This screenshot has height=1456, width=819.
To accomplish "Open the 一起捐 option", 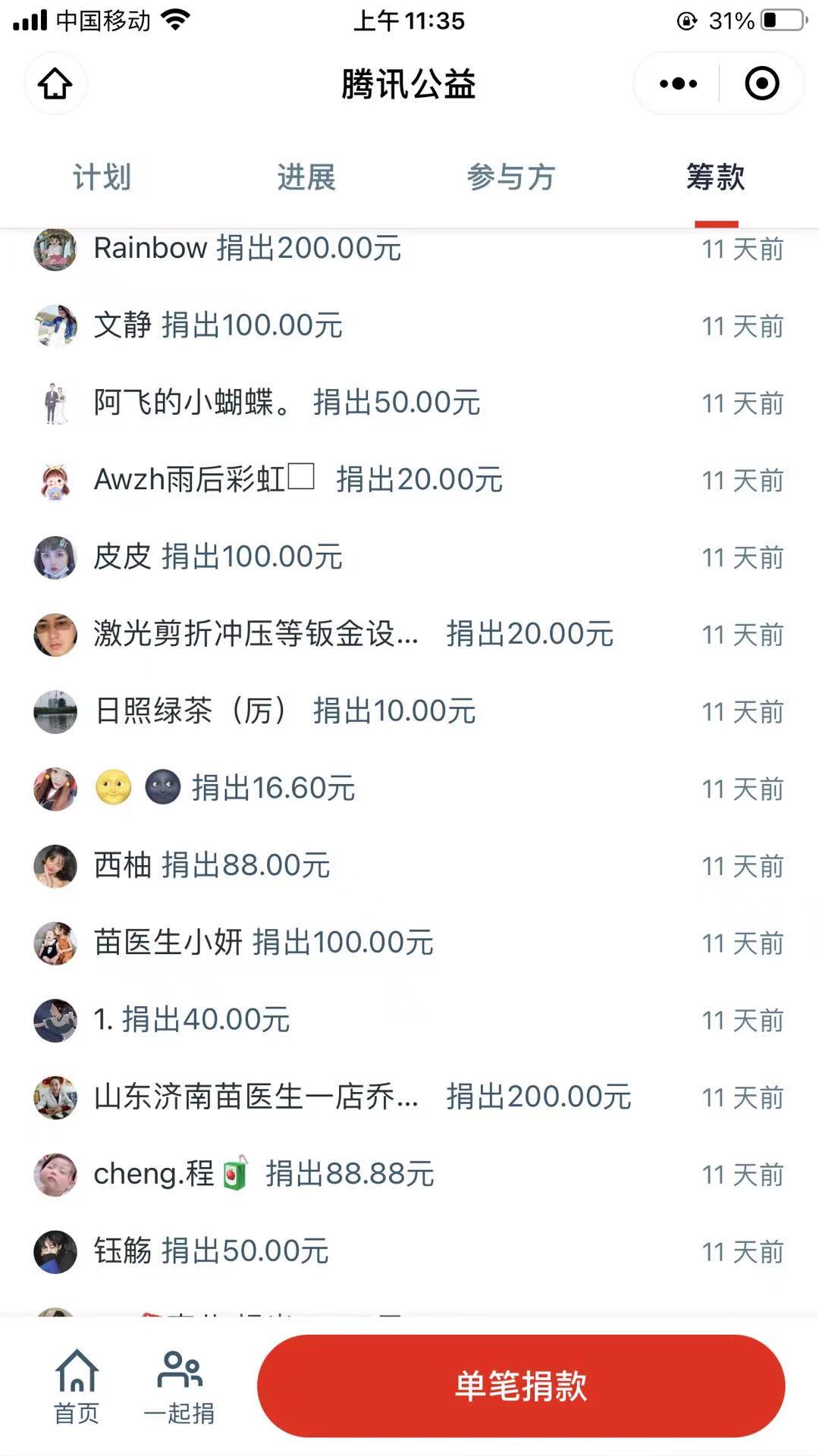I will [179, 1386].
